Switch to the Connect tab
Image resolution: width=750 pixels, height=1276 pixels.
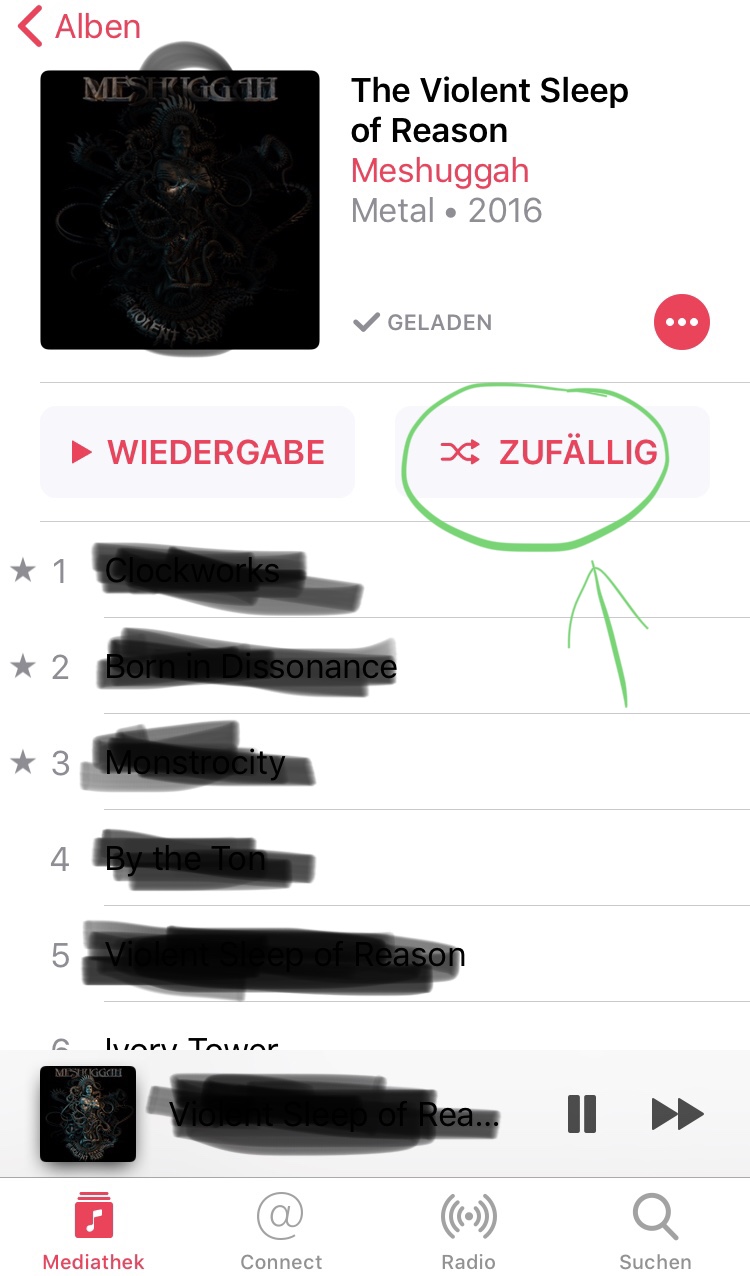pos(281,1233)
